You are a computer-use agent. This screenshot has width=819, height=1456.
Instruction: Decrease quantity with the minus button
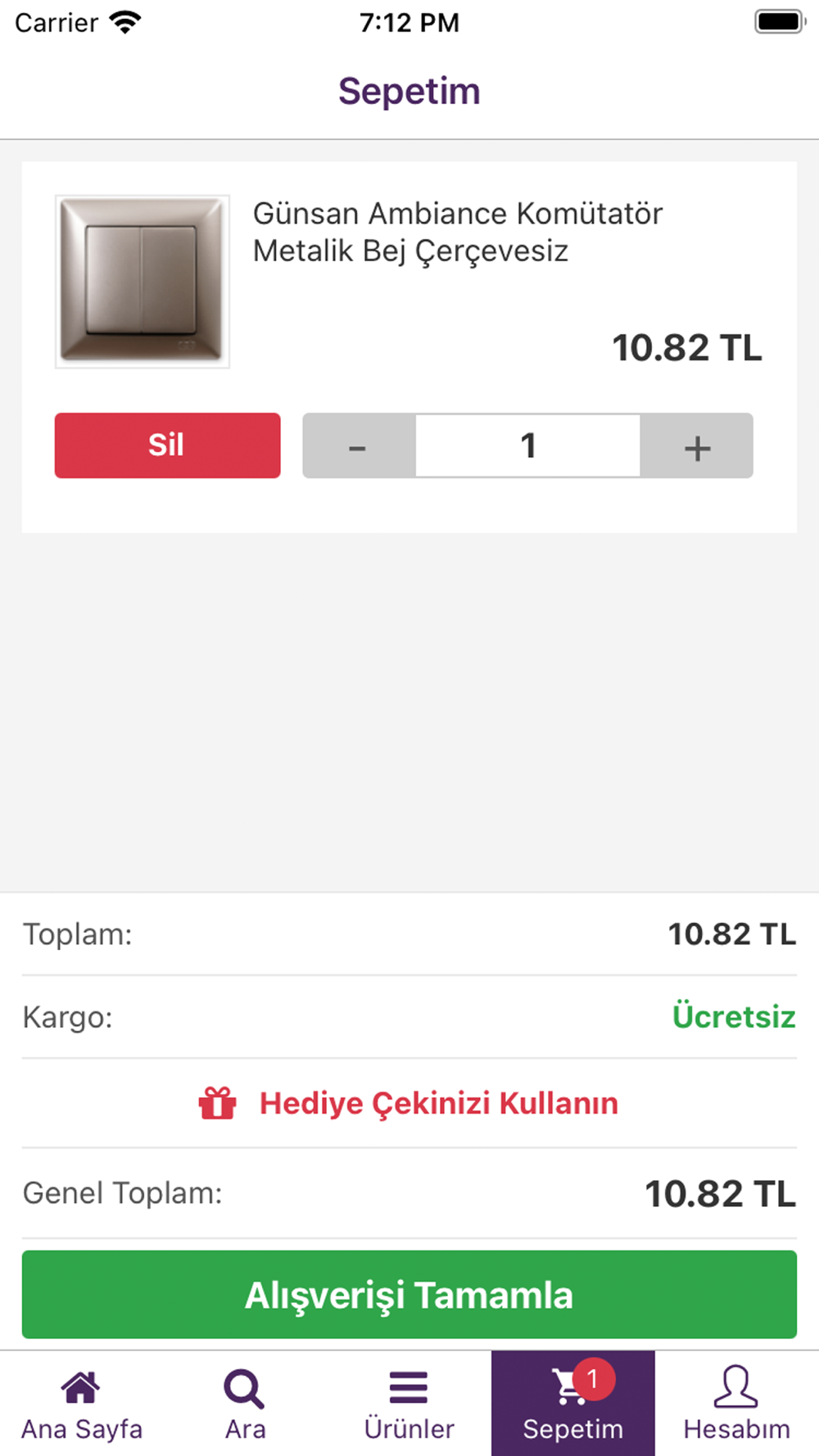pos(359,445)
